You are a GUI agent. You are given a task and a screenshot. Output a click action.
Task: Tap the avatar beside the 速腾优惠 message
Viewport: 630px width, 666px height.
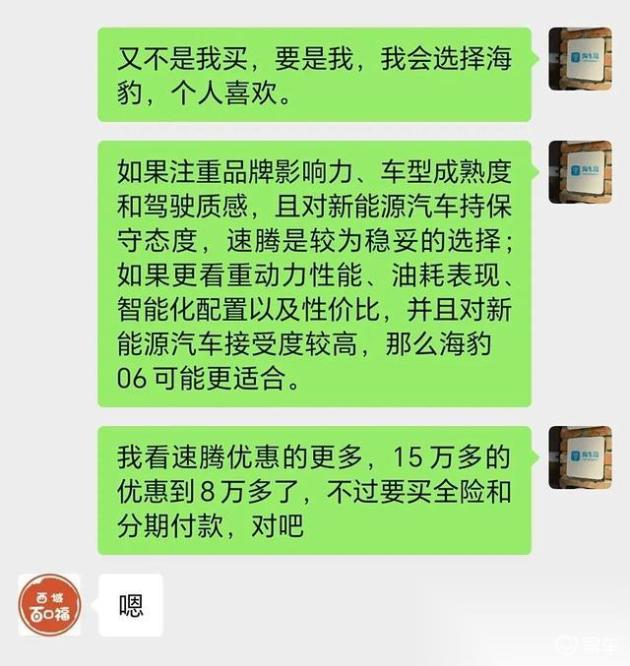coord(580,457)
